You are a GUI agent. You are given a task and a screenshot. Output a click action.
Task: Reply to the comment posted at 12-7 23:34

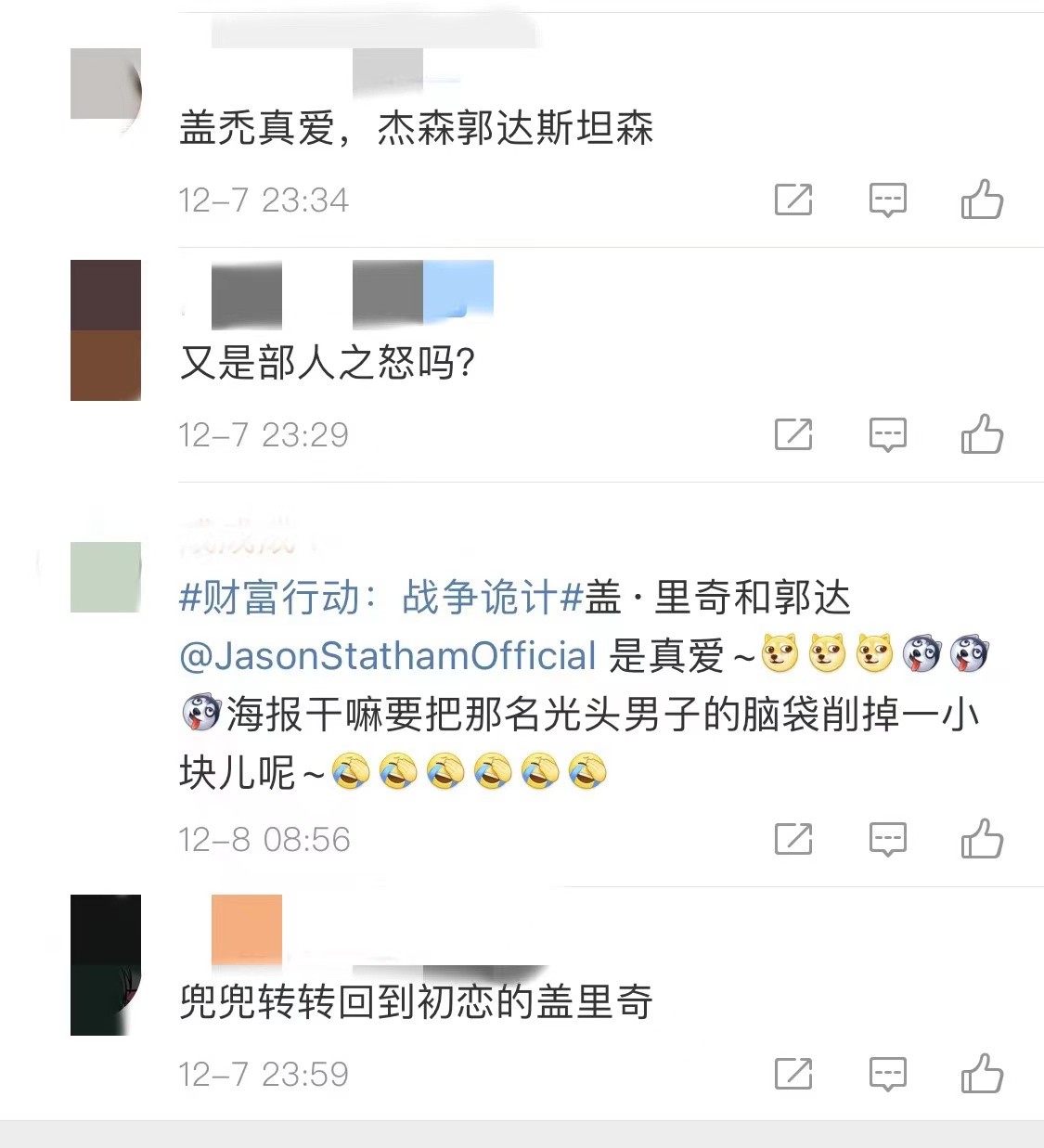click(887, 200)
